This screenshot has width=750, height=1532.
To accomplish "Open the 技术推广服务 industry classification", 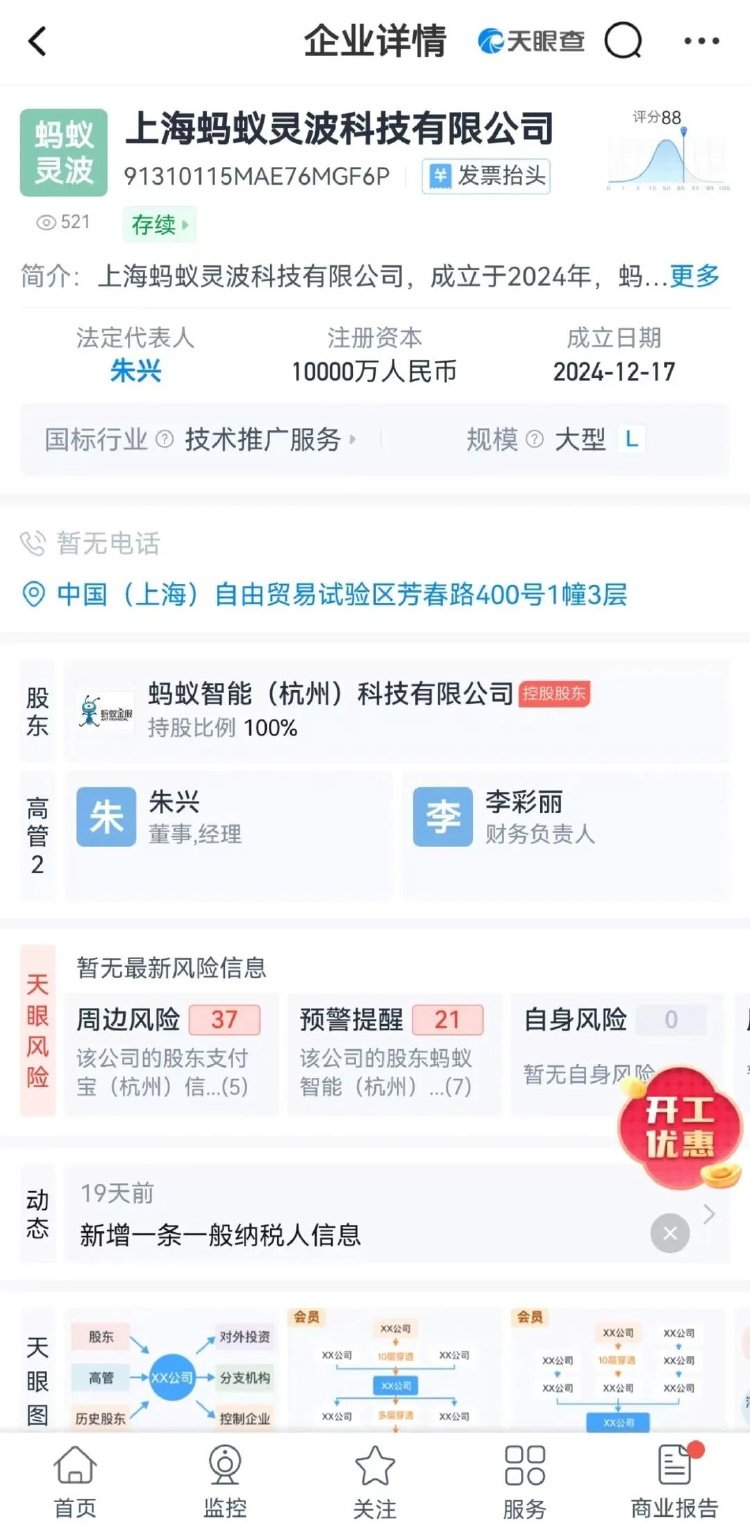I will 263,439.
